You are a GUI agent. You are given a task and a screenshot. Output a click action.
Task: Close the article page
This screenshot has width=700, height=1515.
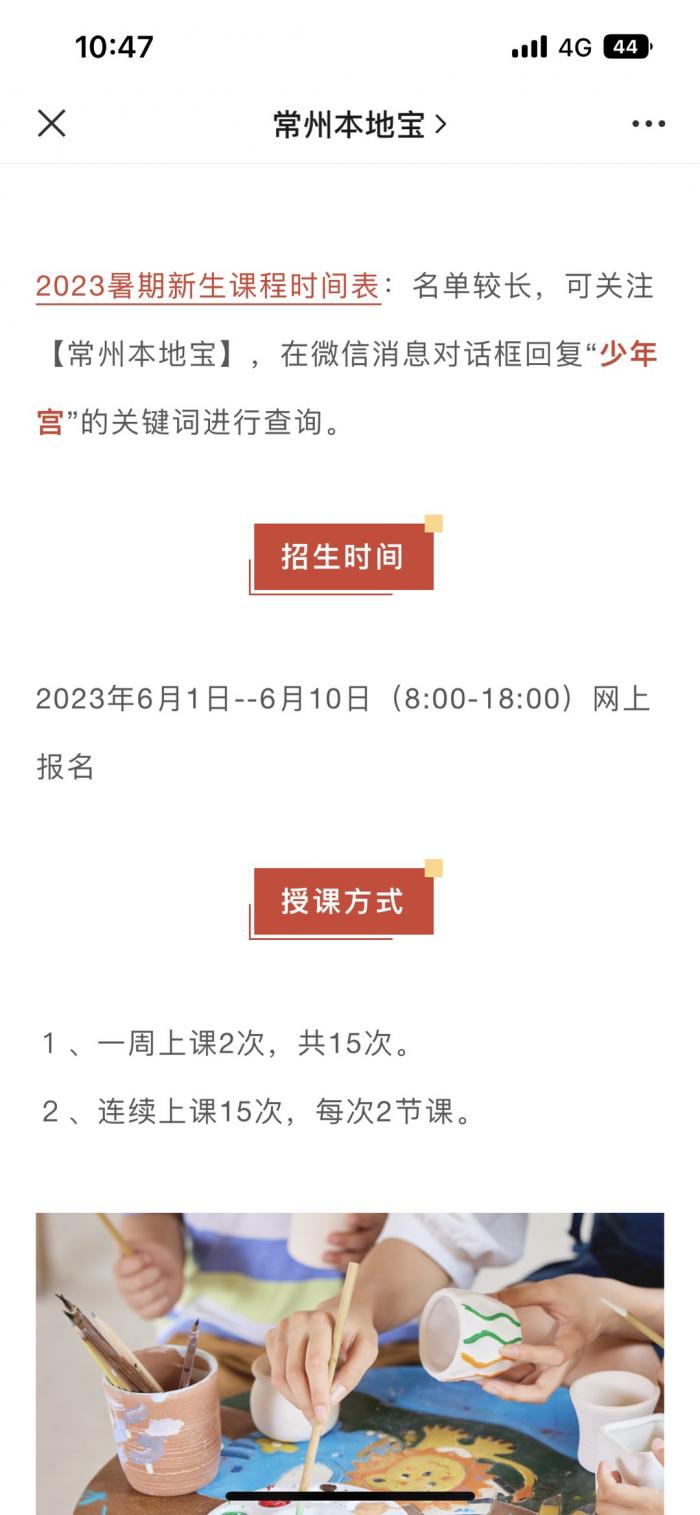[51, 124]
